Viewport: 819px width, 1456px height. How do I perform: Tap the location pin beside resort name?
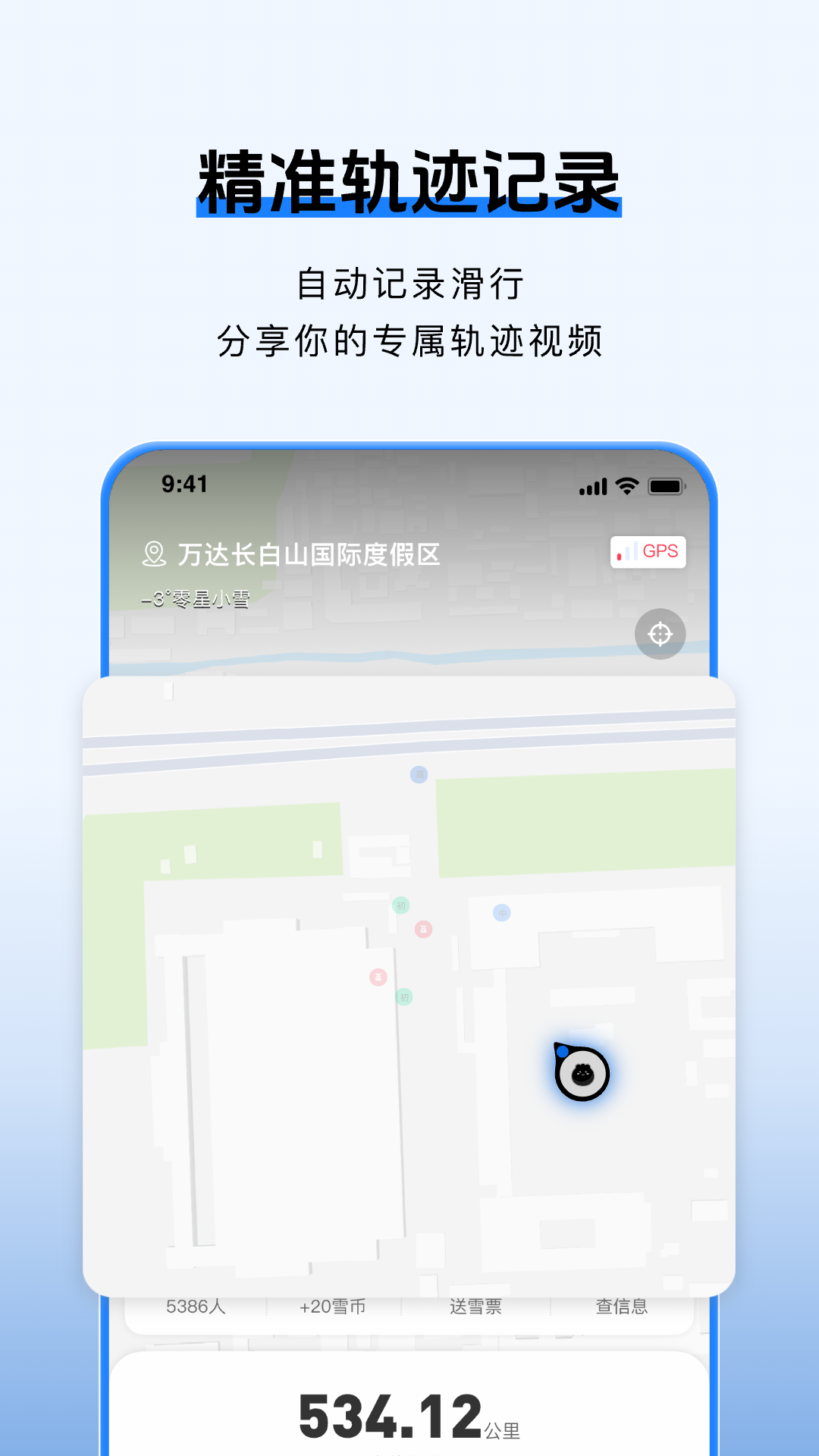[154, 552]
